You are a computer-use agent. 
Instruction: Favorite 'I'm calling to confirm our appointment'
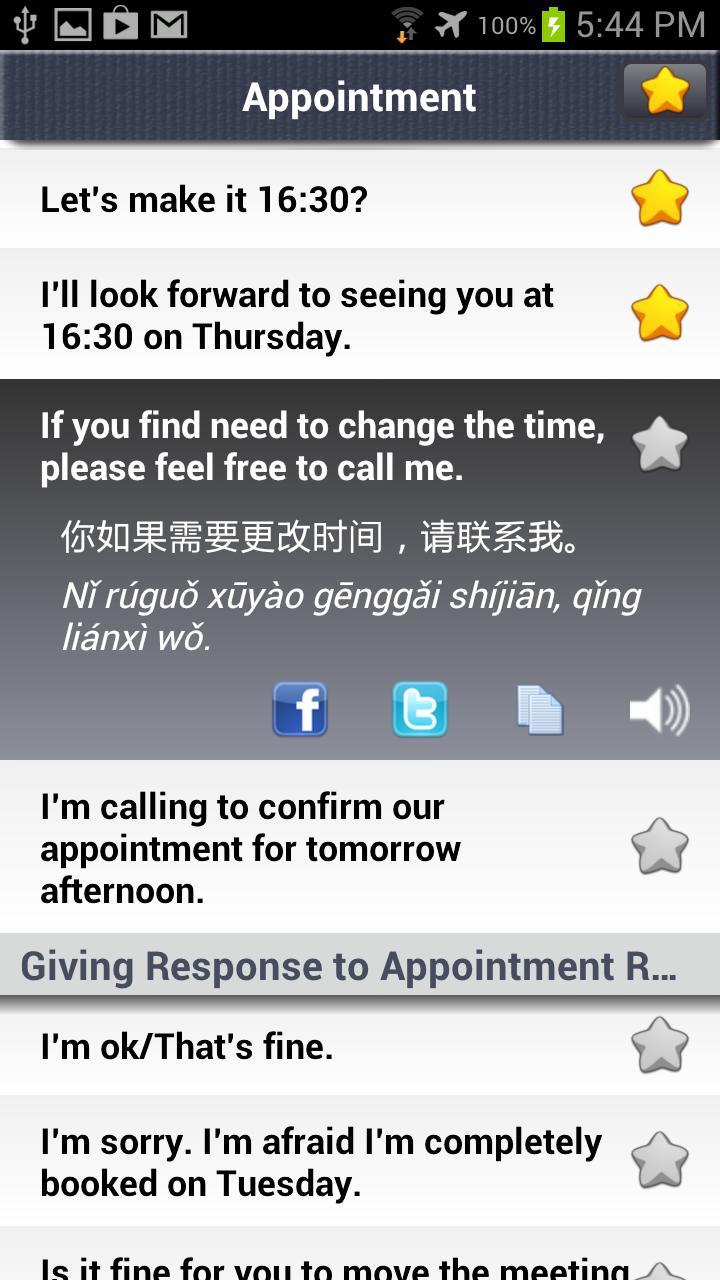pyautogui.click(x=662, y=846)
